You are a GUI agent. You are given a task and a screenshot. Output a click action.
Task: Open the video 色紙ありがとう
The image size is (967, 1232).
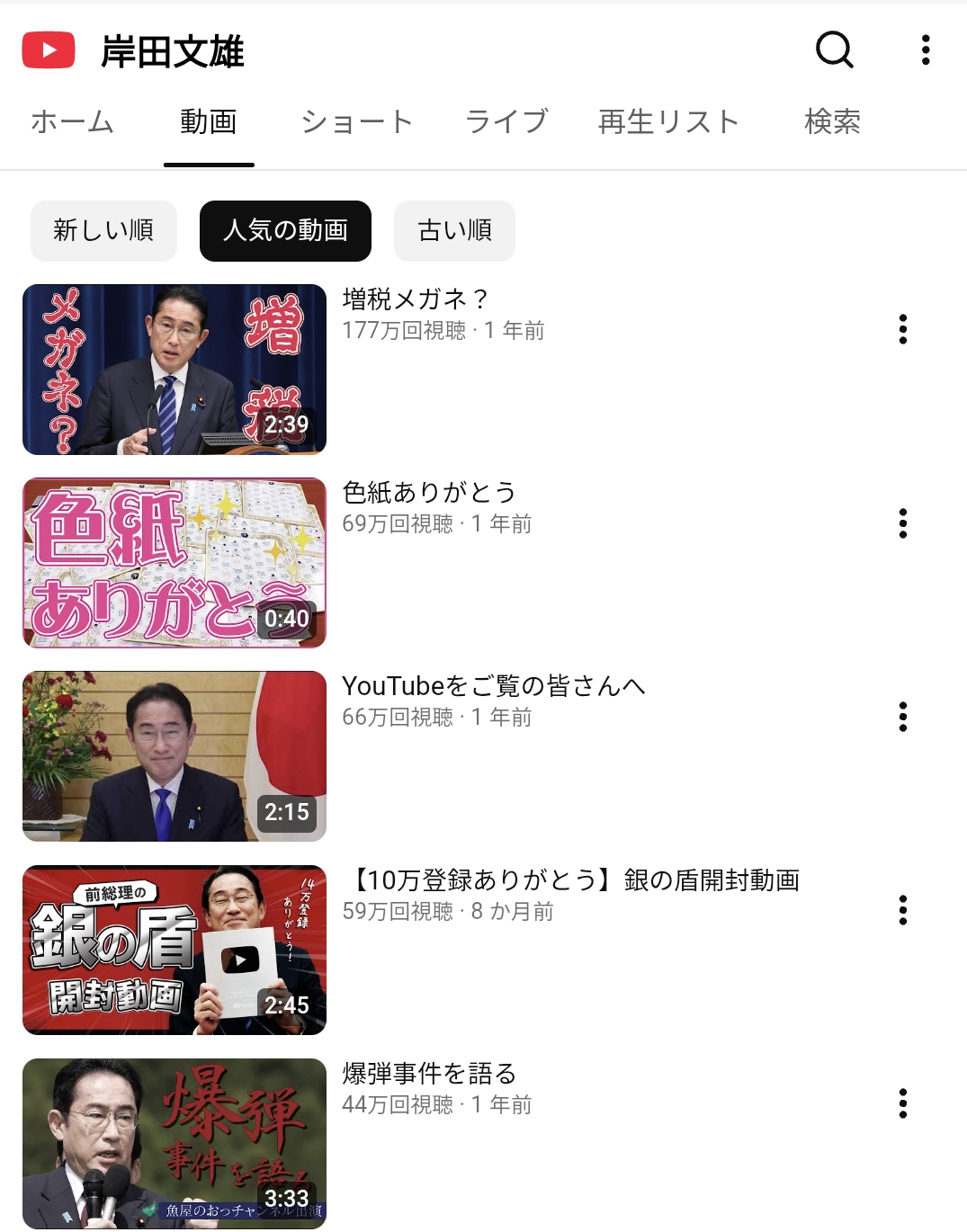point(175,563)
